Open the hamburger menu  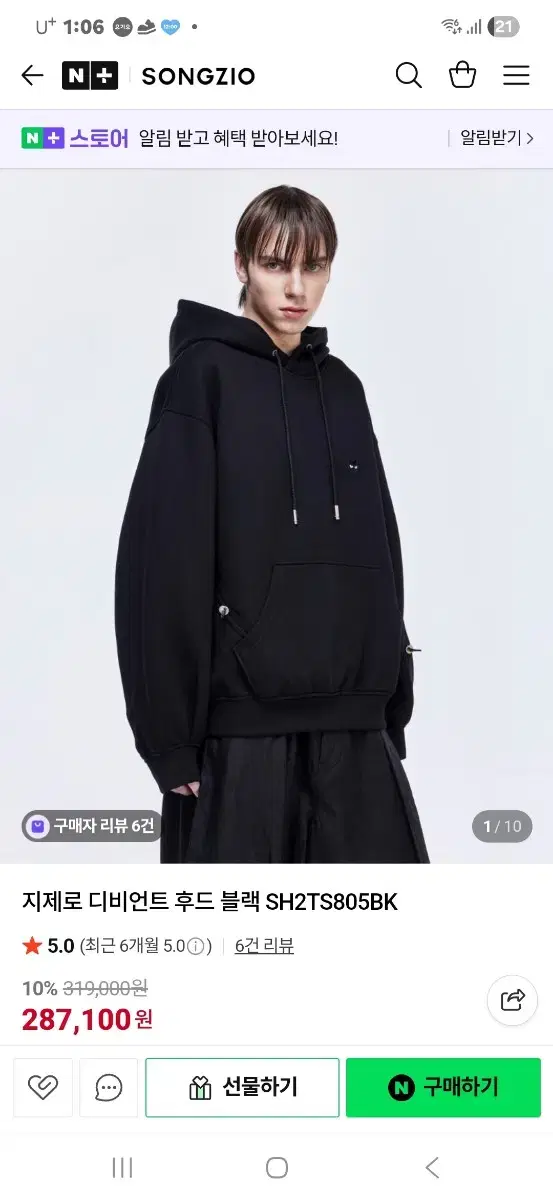516,75
